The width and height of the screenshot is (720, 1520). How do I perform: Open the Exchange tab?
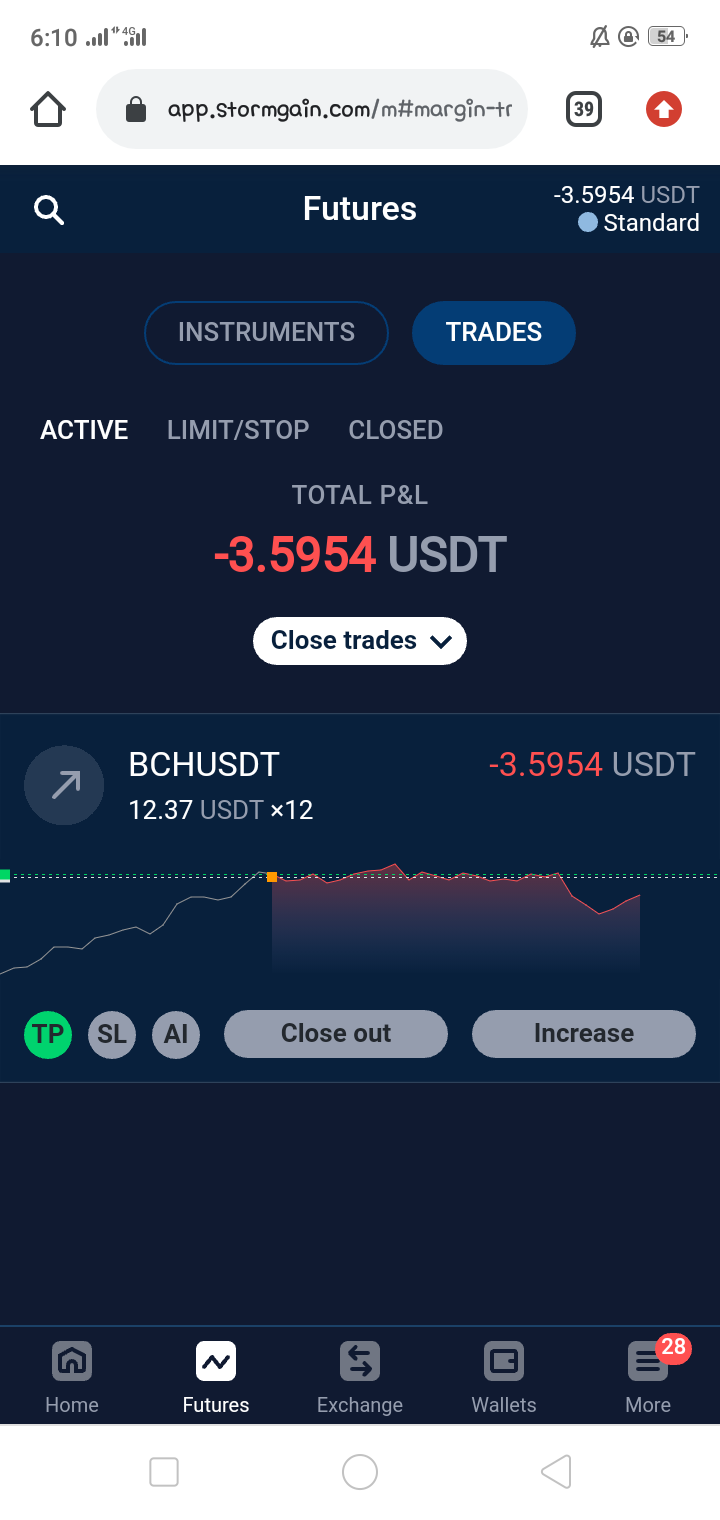pos(360,1377)
